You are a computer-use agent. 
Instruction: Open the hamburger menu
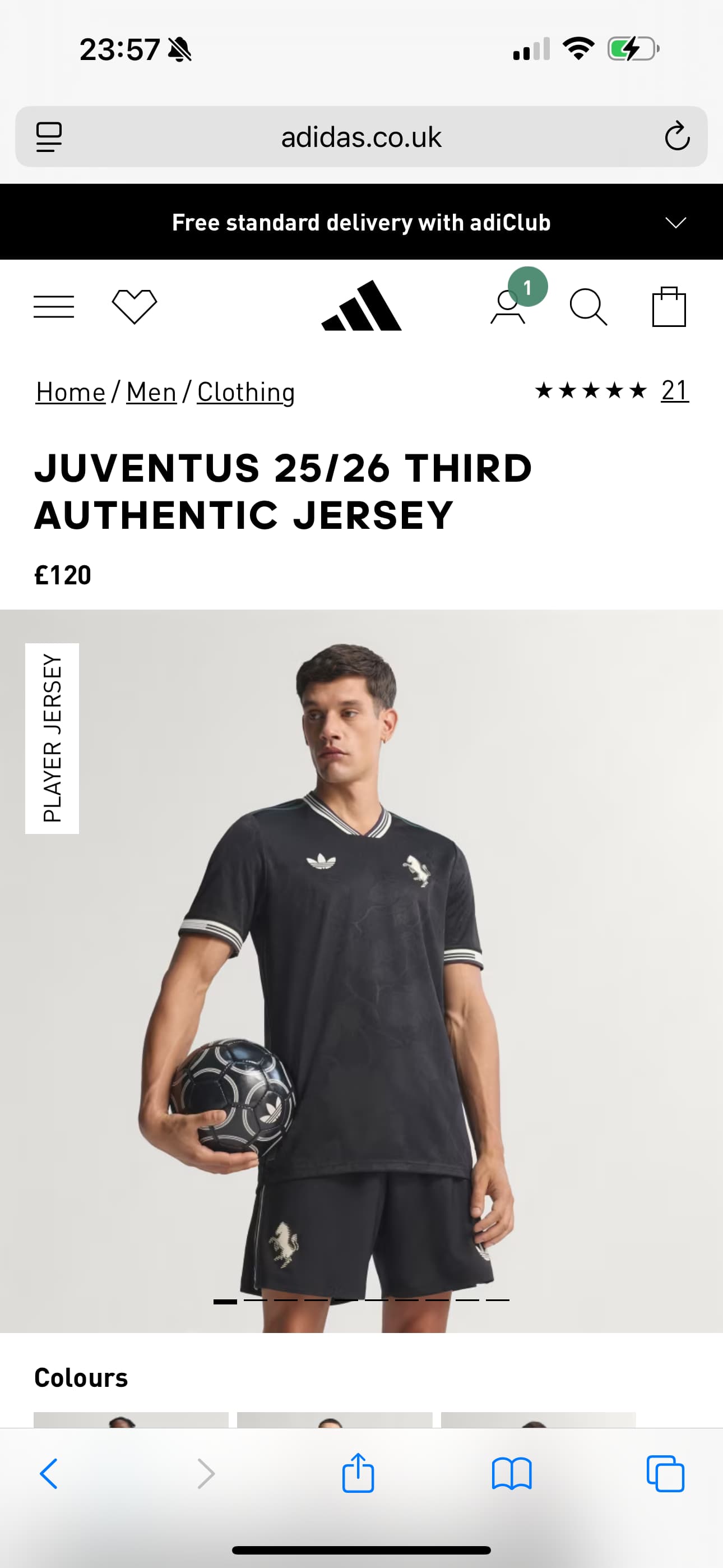coord(54,306)
